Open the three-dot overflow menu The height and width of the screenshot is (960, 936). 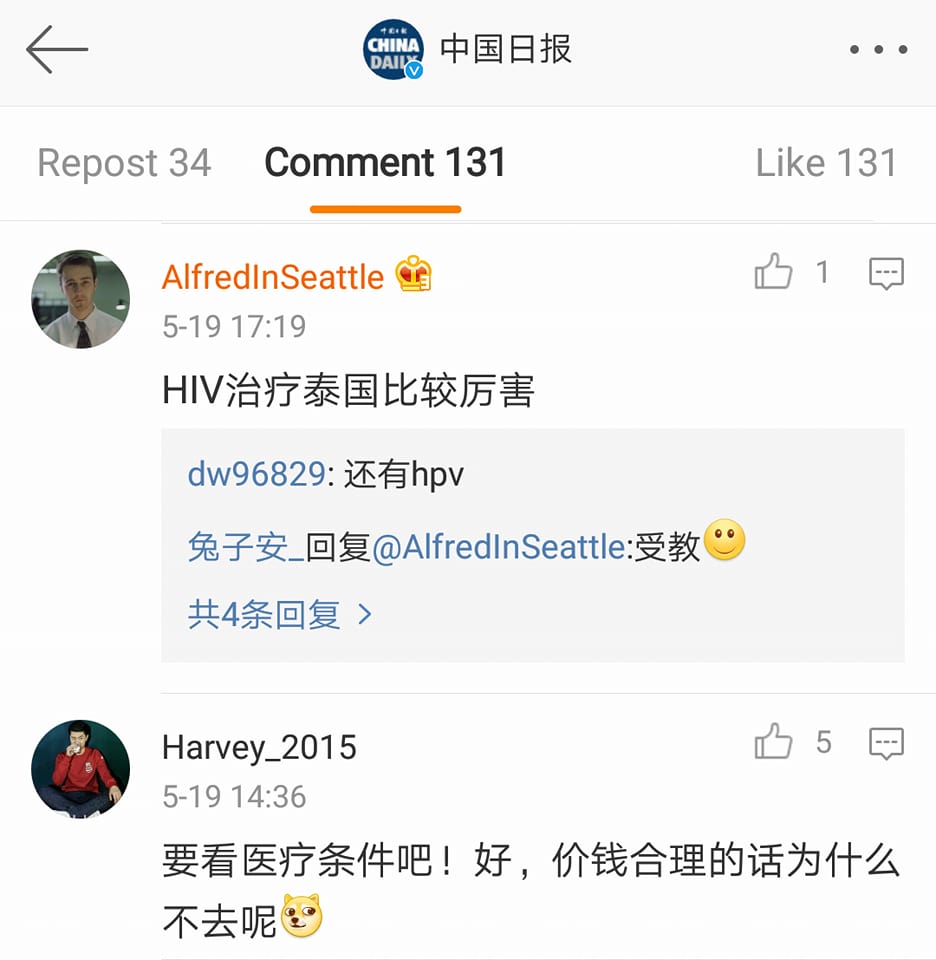[877, 50]
